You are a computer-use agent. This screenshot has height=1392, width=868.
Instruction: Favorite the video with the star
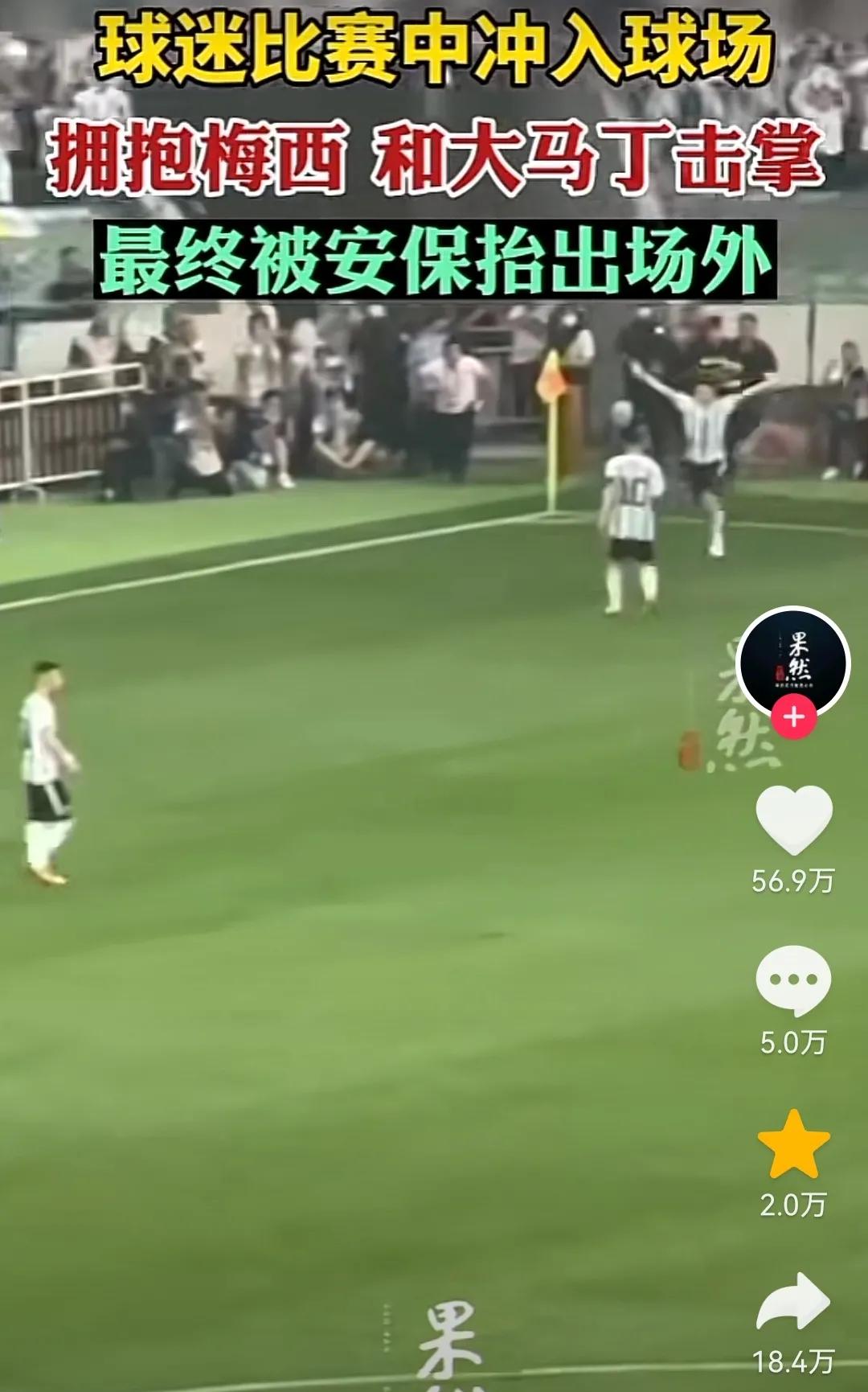pyautogui.click(x=793, y=1145)
